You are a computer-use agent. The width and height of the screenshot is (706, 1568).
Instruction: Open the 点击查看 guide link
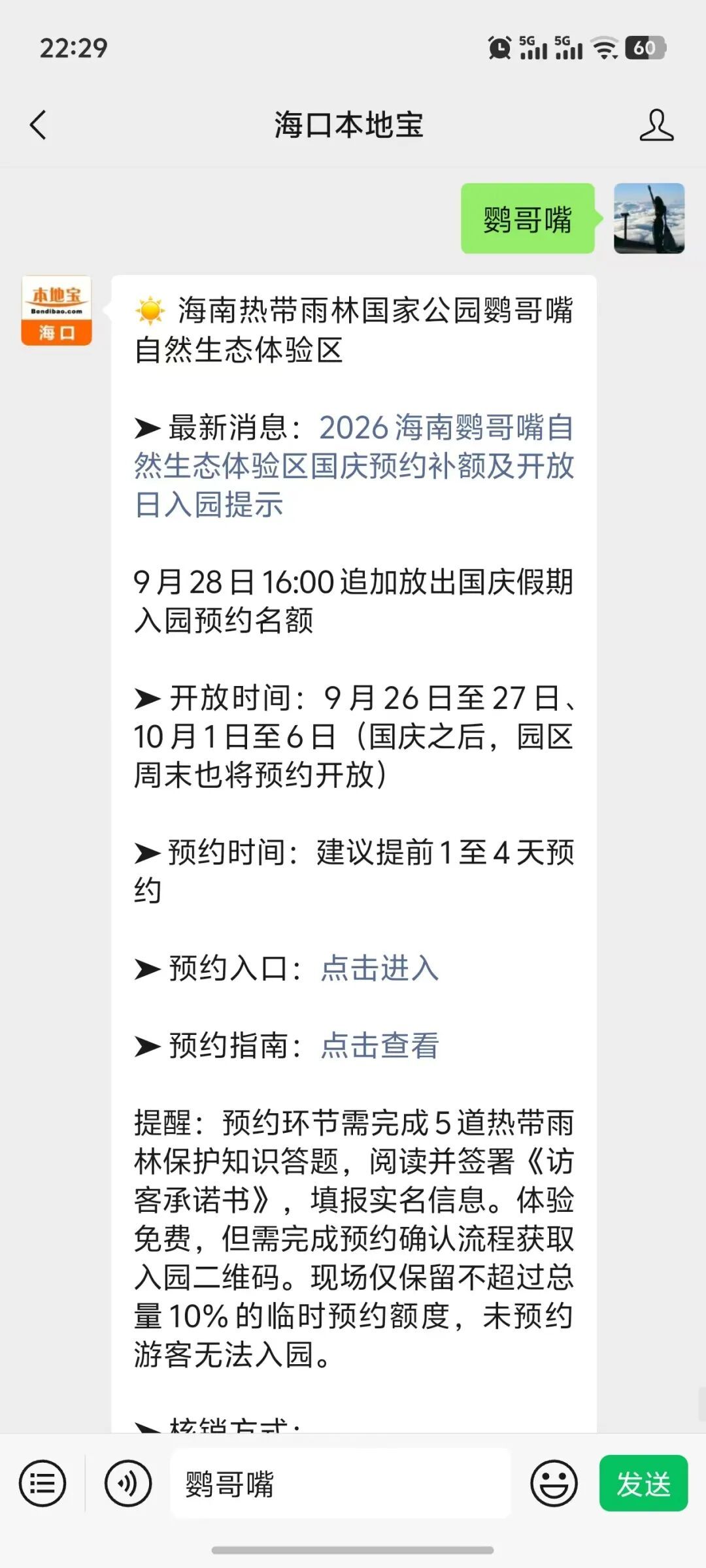pyautogui.click(x=380, y=1045)
